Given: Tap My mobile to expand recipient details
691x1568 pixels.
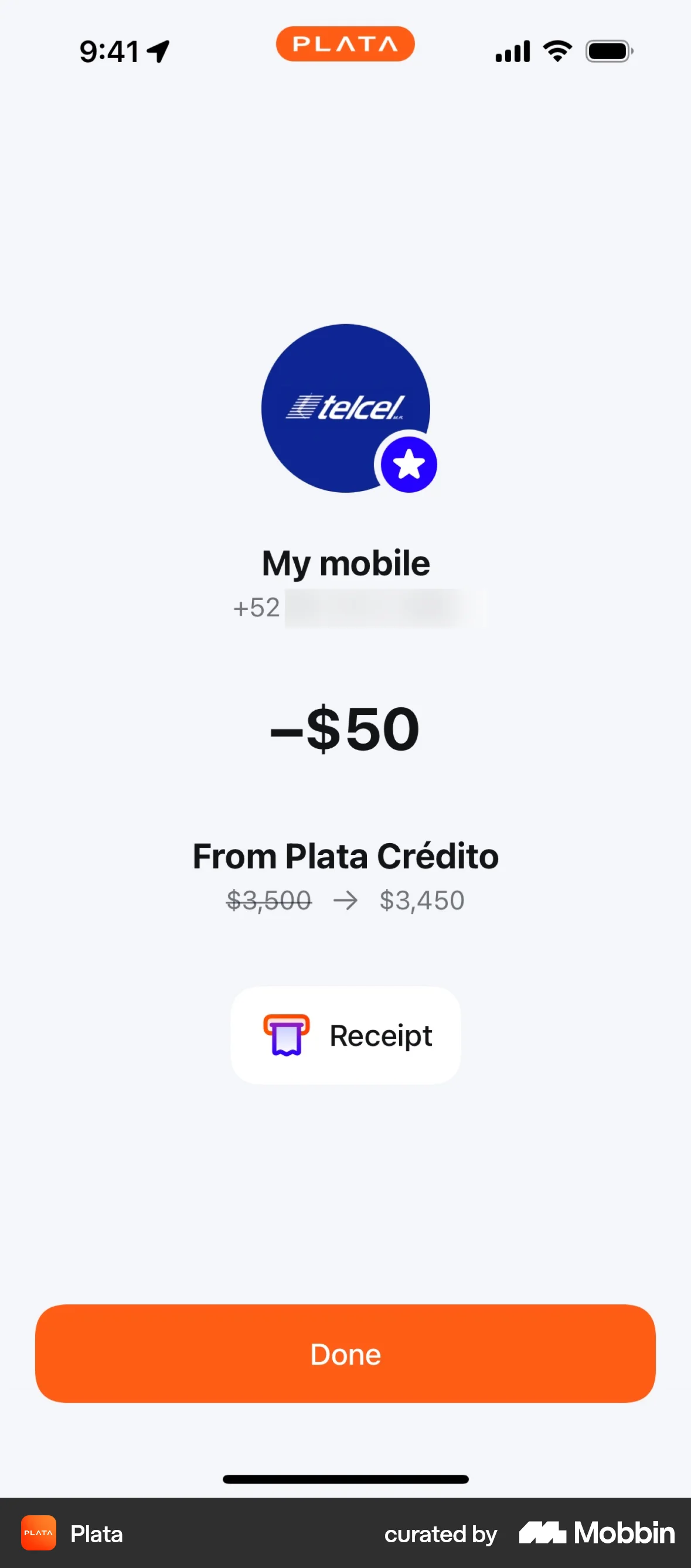Looking at the screenshot, I should tap(345, 562).
